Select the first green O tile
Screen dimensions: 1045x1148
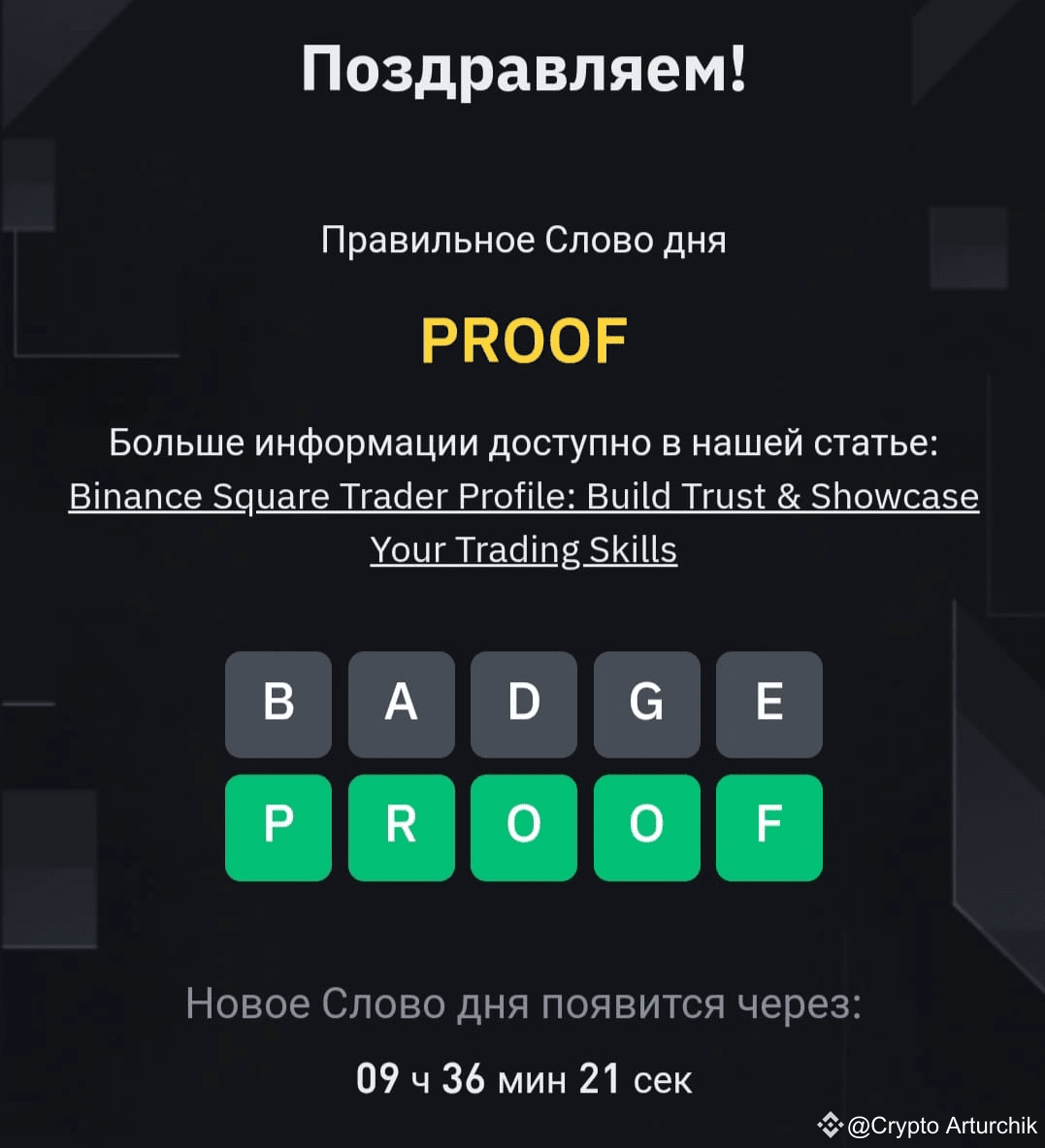[524, 828]
